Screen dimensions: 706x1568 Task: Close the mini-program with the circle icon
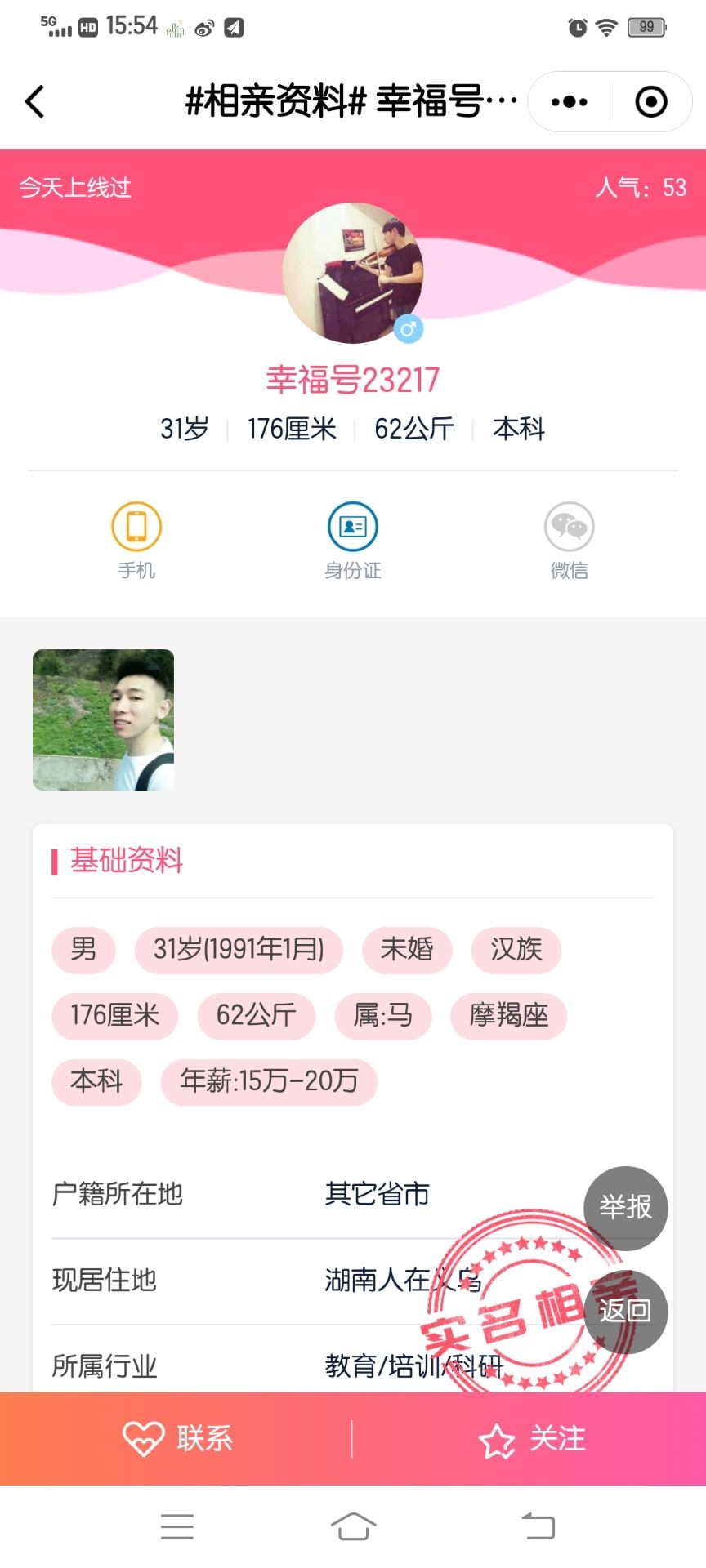[651, 102]
